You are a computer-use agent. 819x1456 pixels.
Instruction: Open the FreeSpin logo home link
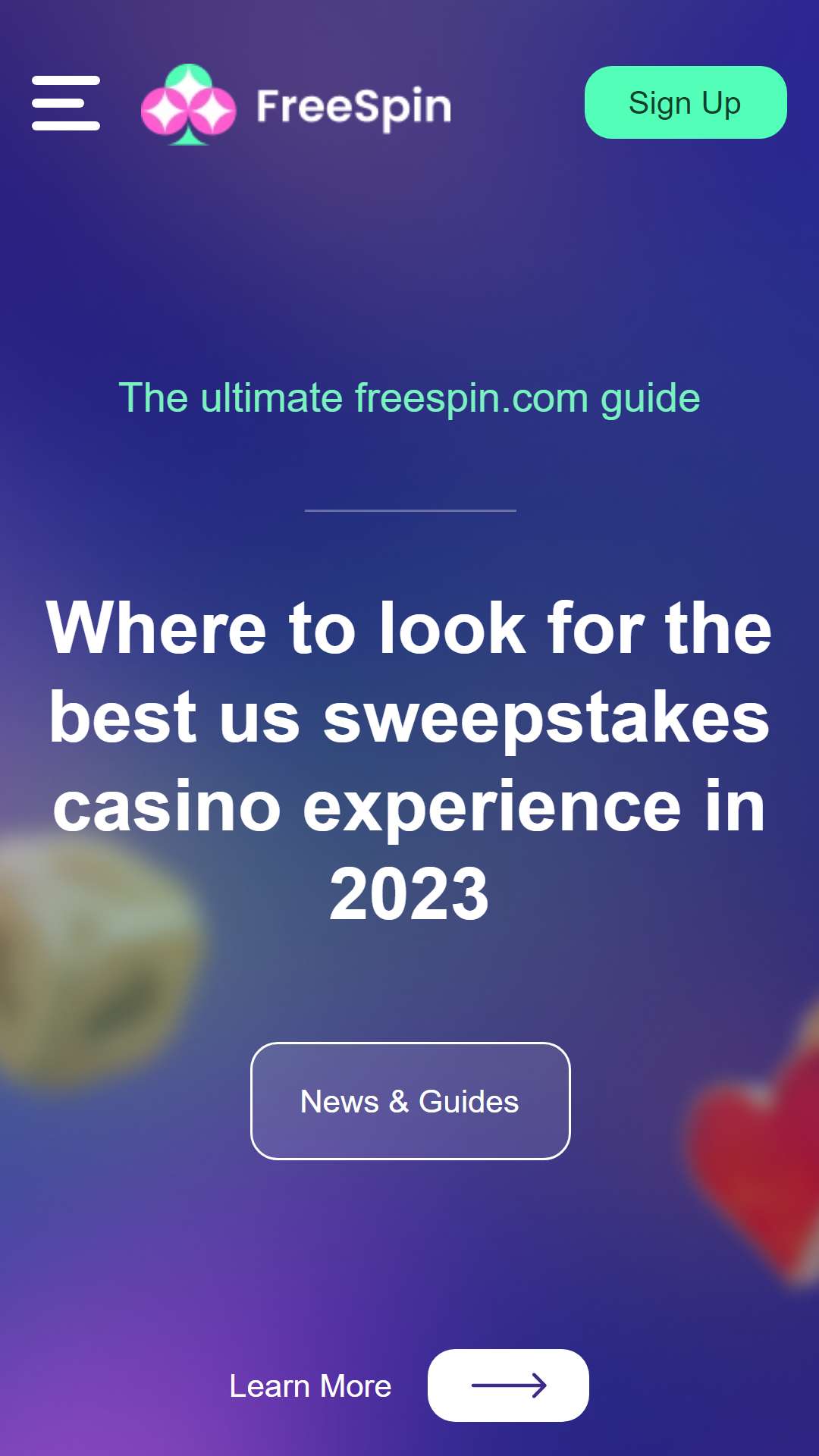297,105
